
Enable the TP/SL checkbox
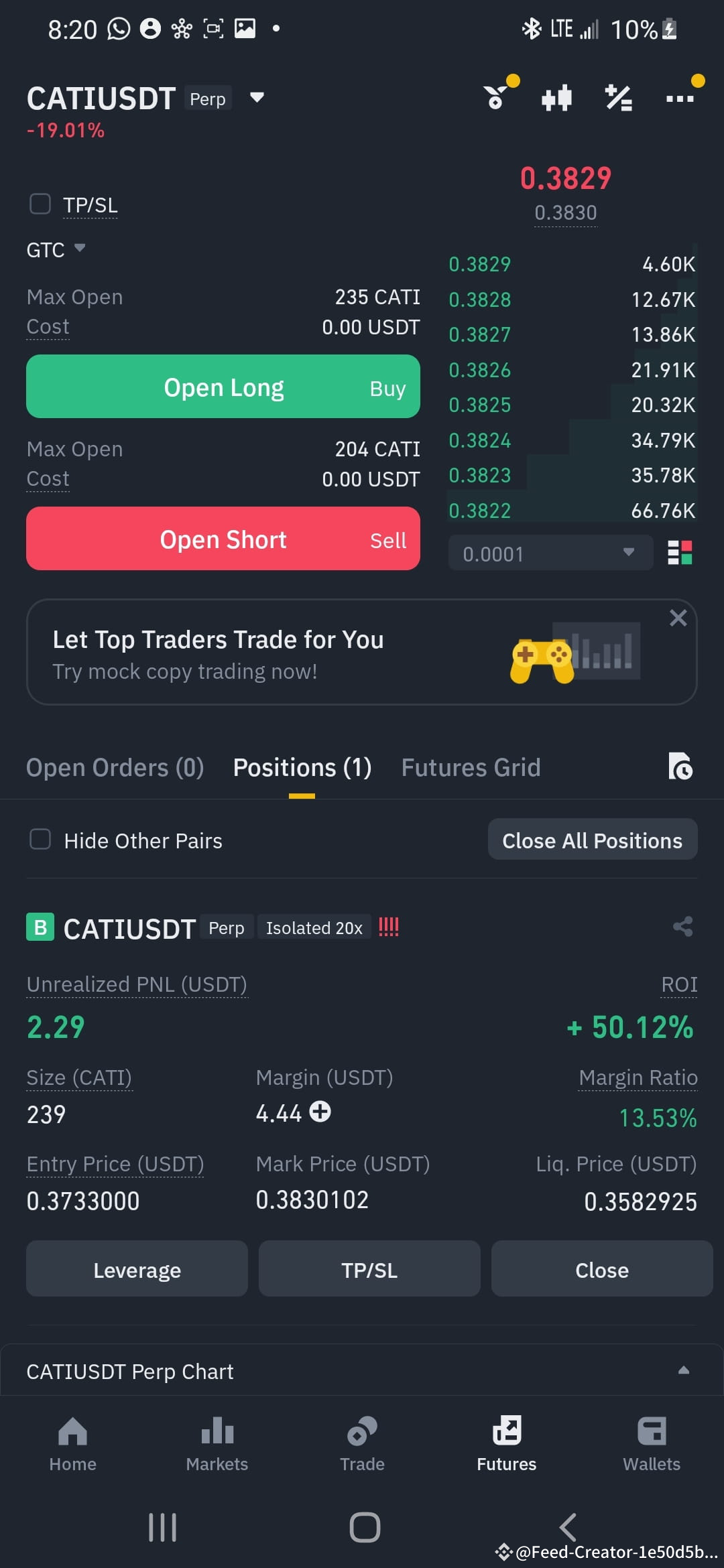[40, 203]
